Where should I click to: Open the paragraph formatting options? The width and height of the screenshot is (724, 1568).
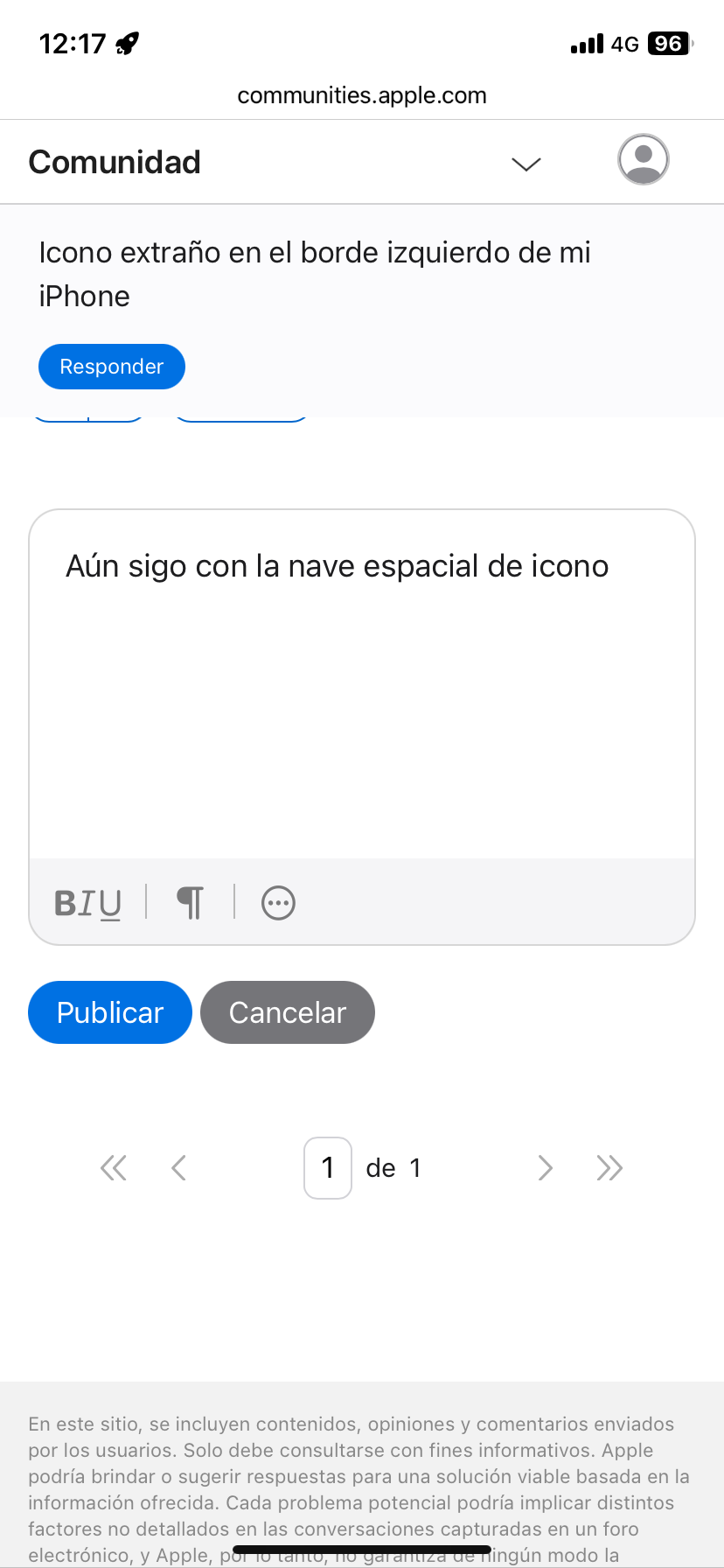(190, 902)
